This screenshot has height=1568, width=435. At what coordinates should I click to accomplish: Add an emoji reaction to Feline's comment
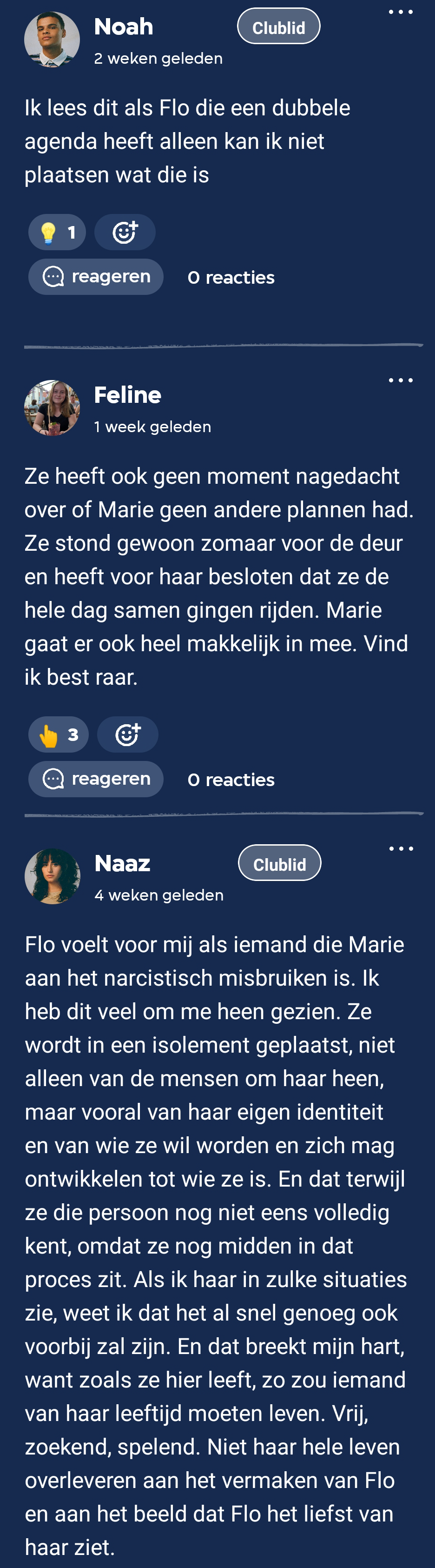point(128,735)
